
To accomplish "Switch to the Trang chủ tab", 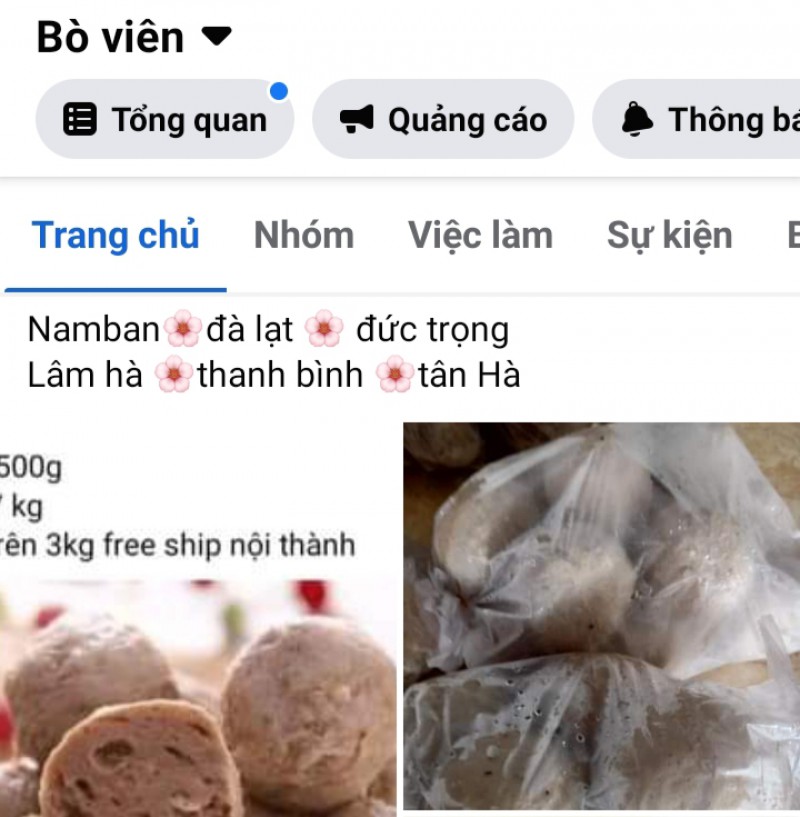I will (116, 236).
